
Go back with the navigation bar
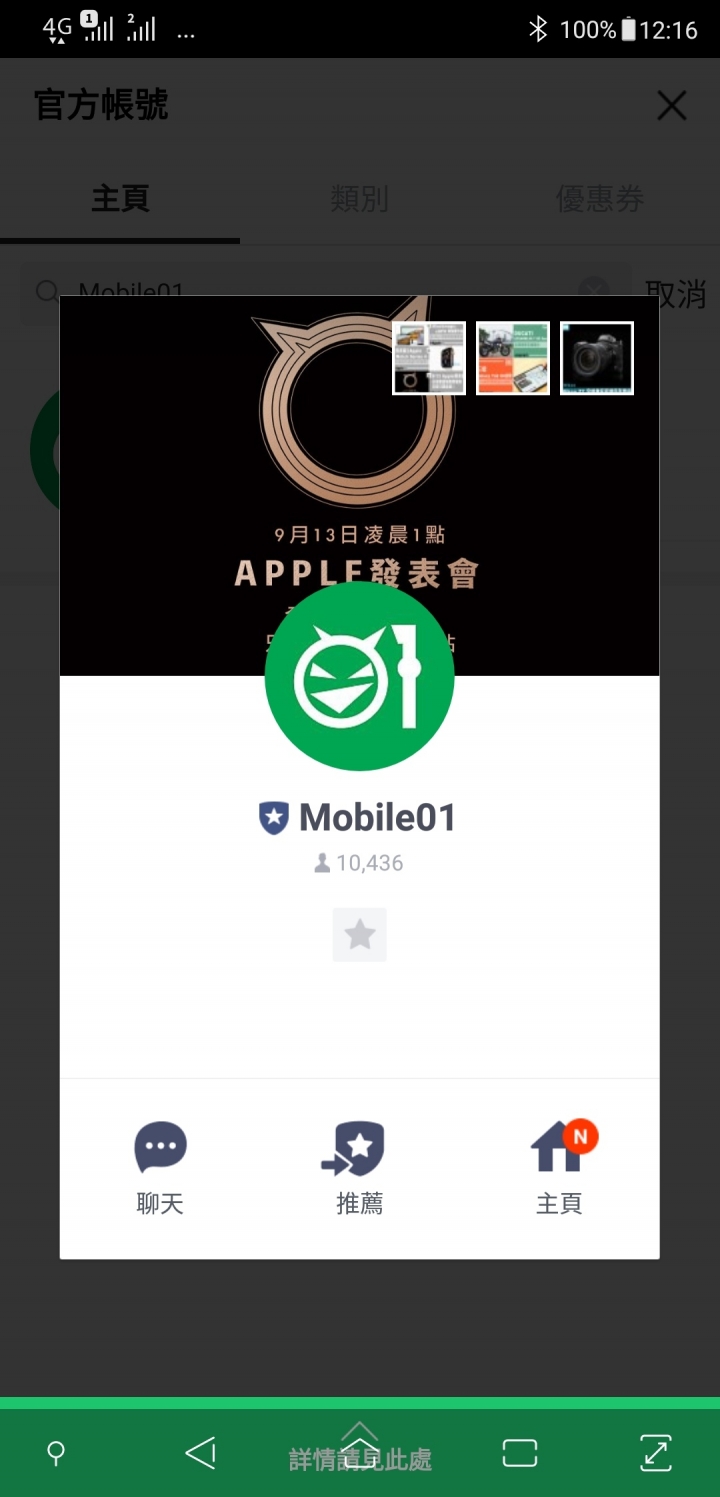tap(201, 1453)
